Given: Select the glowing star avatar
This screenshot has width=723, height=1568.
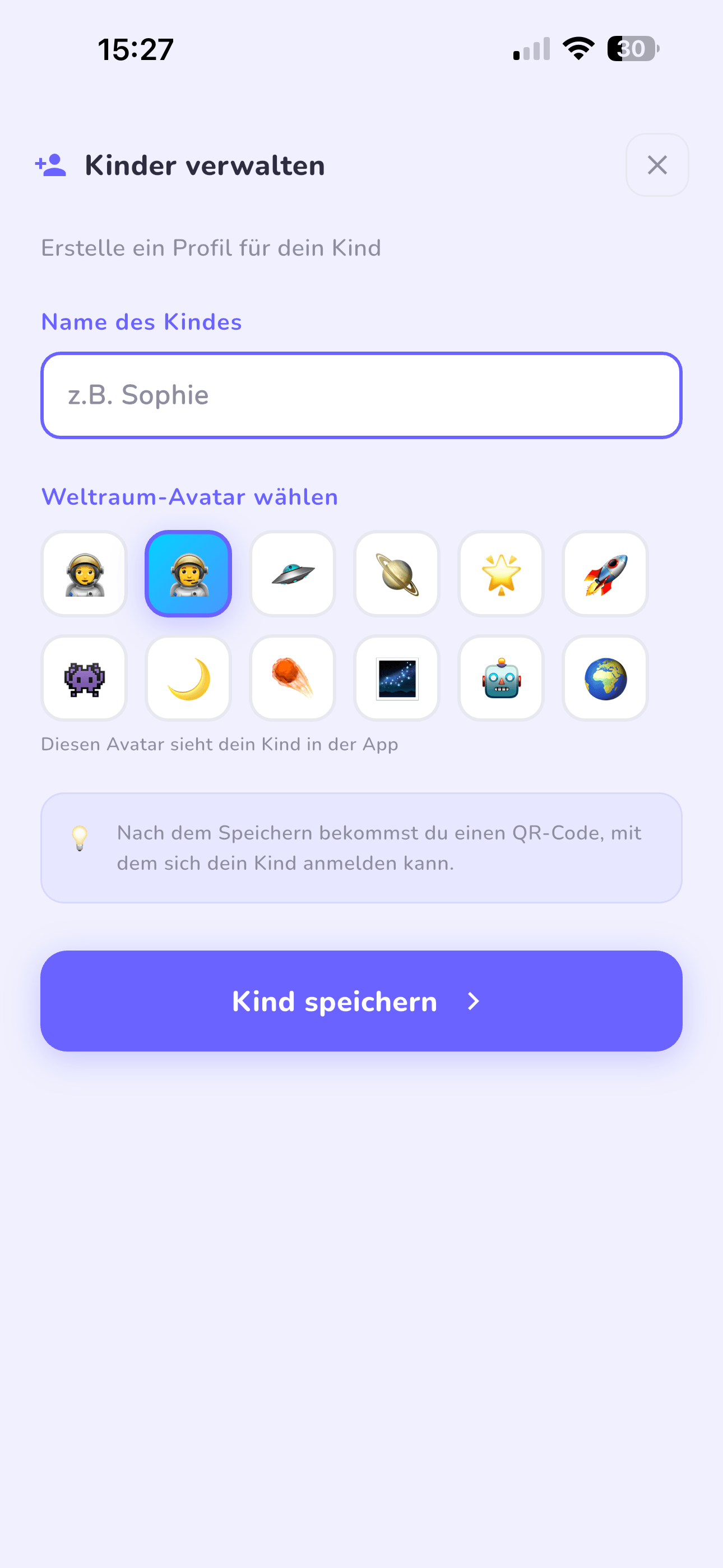Looking at the screenshot, I should pos(501,573).
